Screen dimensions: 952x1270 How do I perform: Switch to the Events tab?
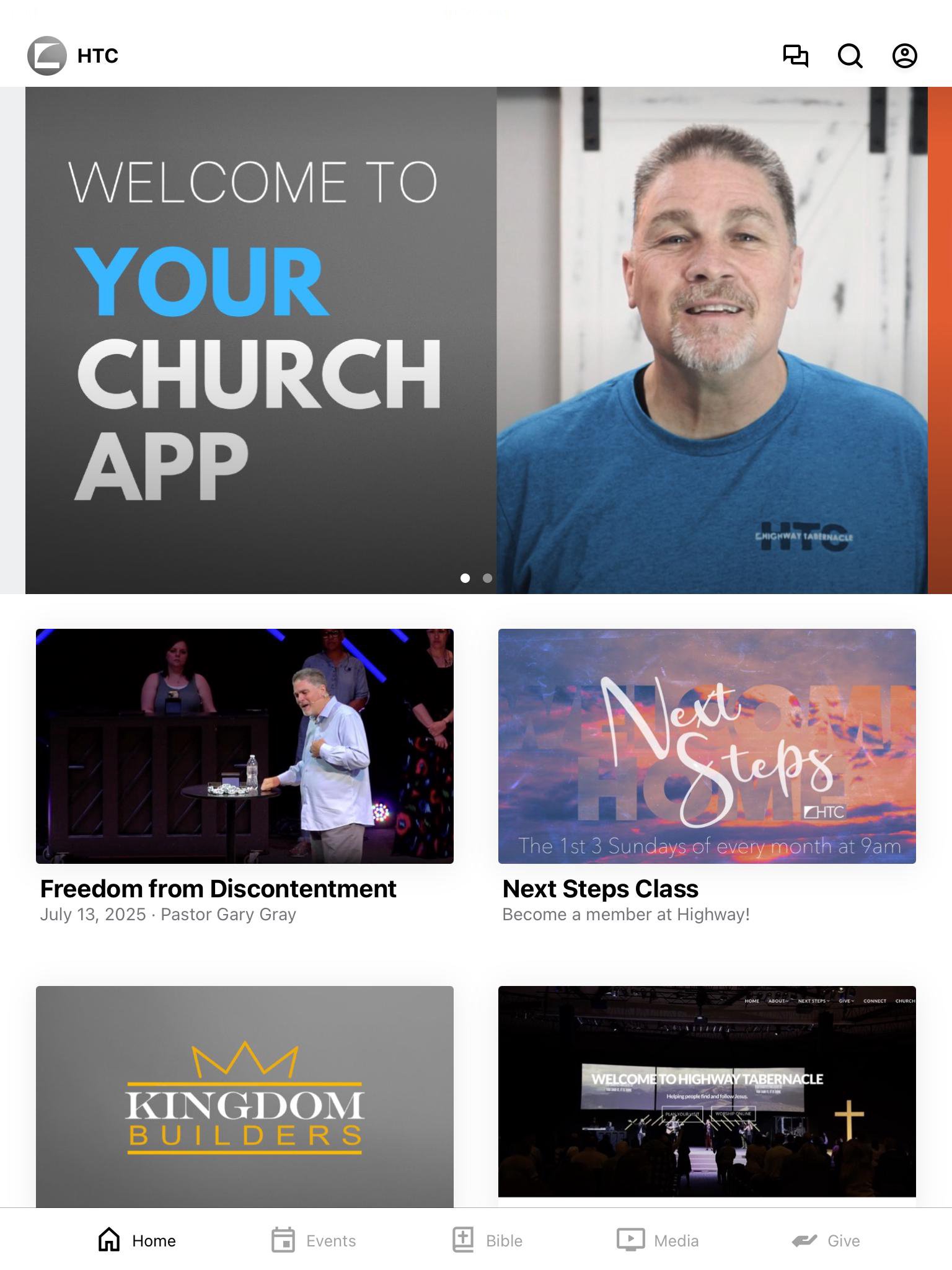point(314,1240)
